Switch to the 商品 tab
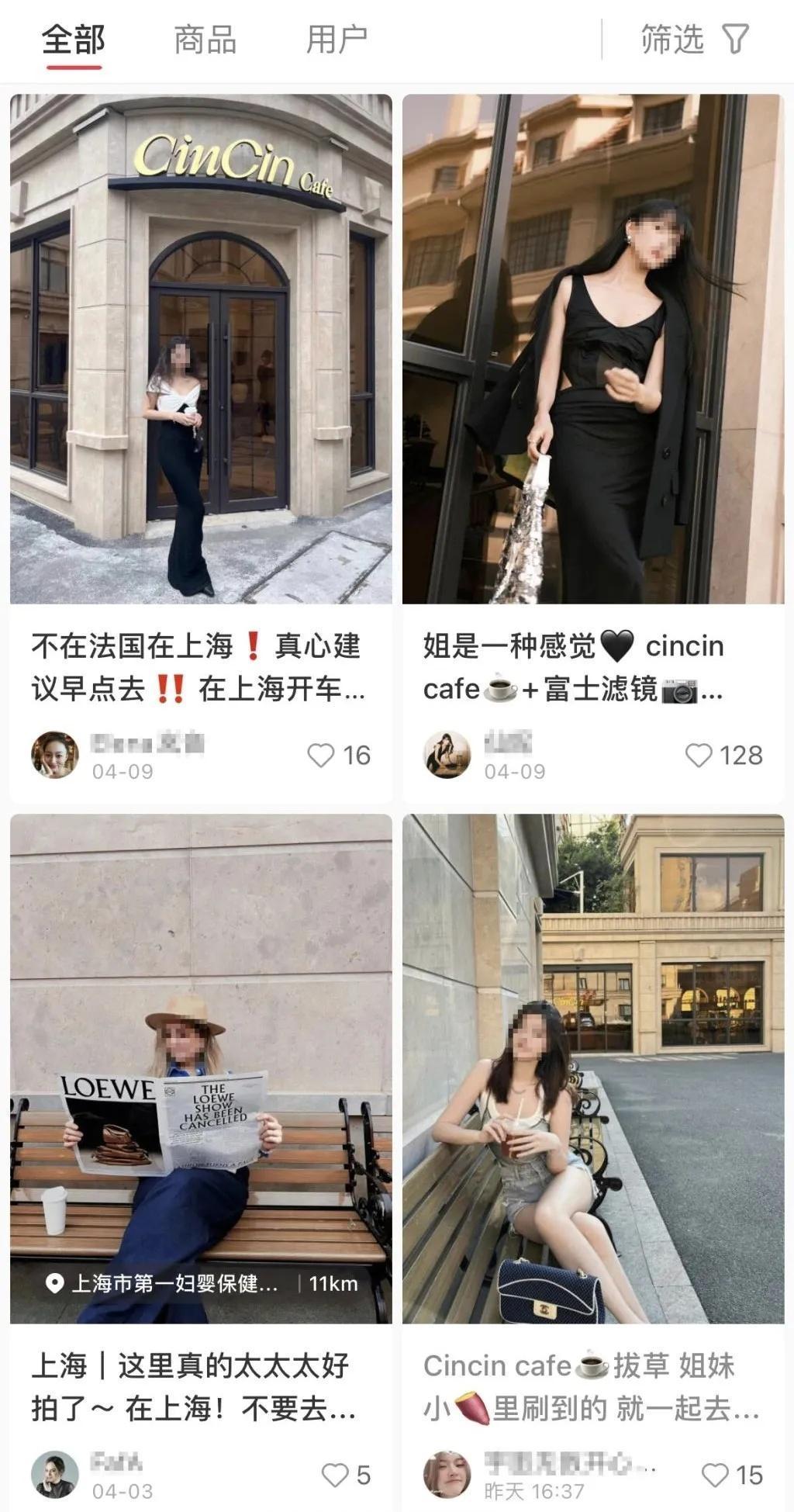The height and width of the screenshot is (1512, 794). [205, 40]
